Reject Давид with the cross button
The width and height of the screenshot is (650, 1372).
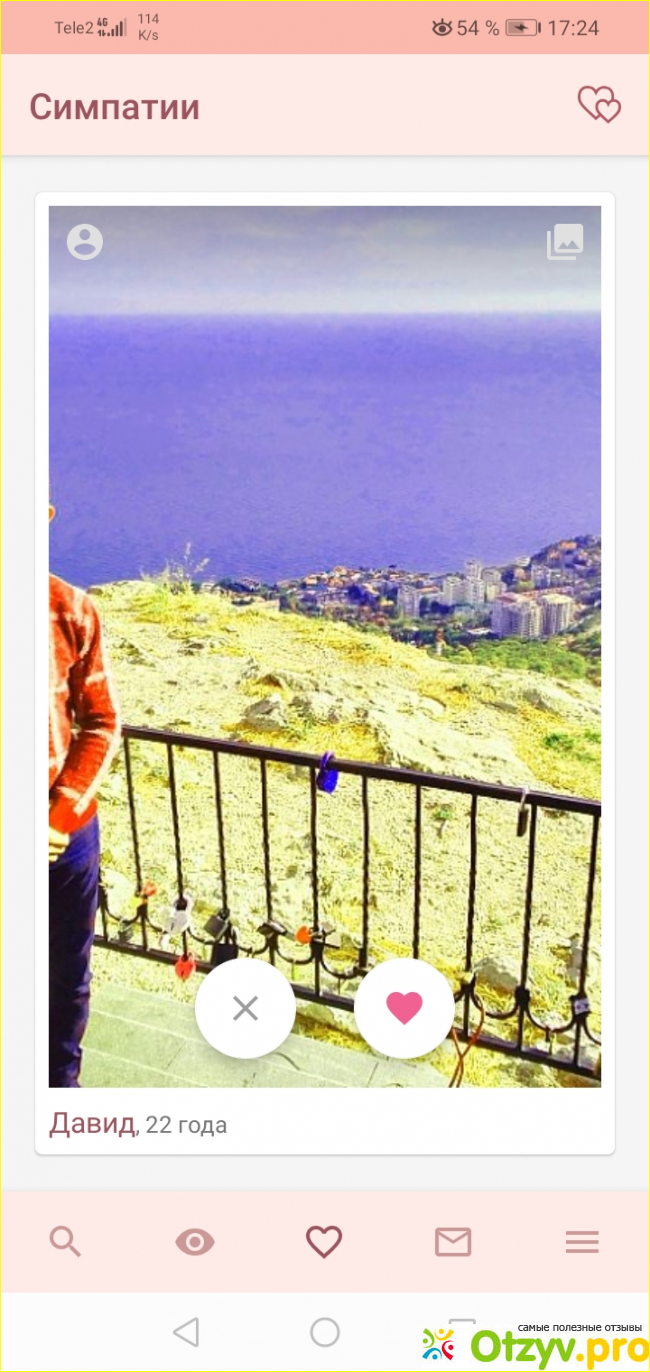pyautogui.click(x=245, y=1008)
